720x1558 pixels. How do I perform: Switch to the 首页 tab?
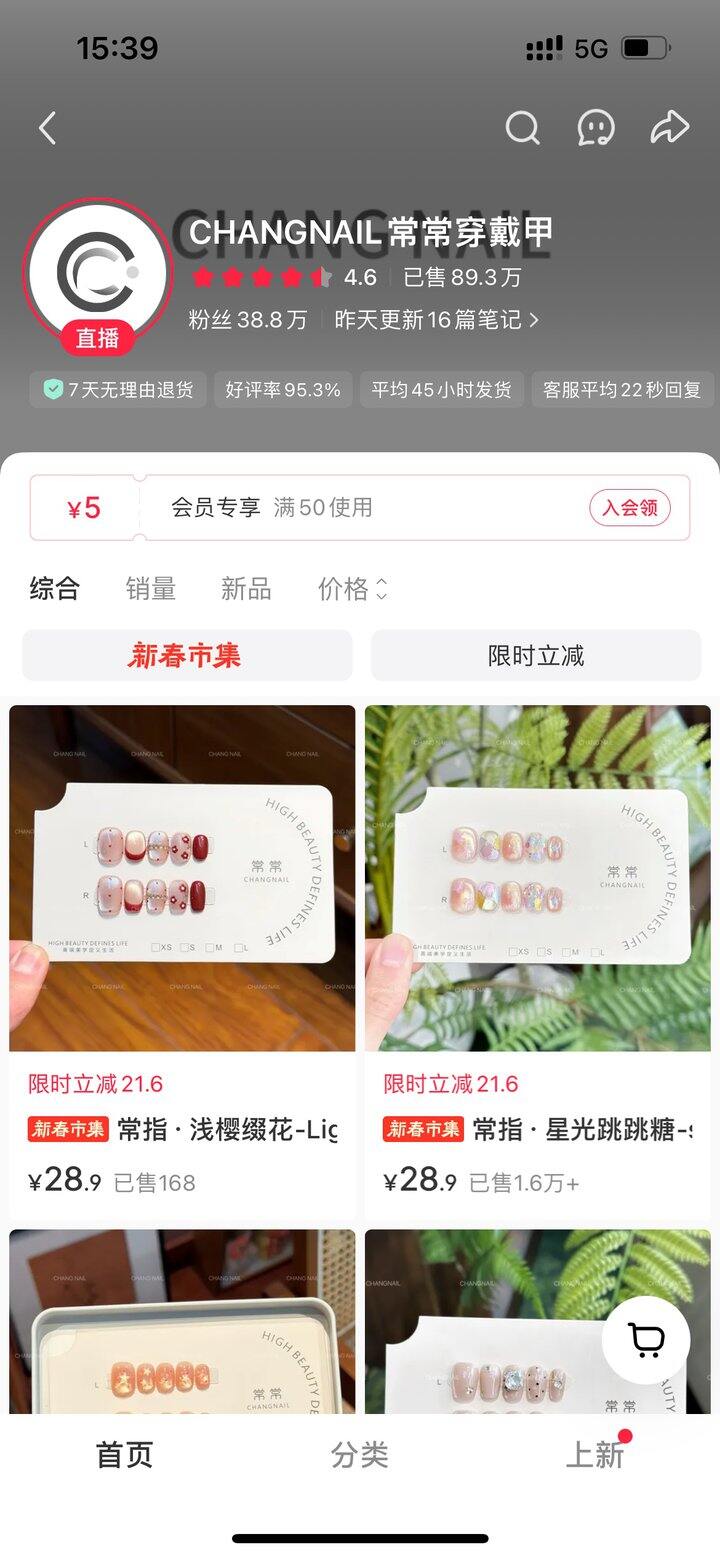(124, 1455)
